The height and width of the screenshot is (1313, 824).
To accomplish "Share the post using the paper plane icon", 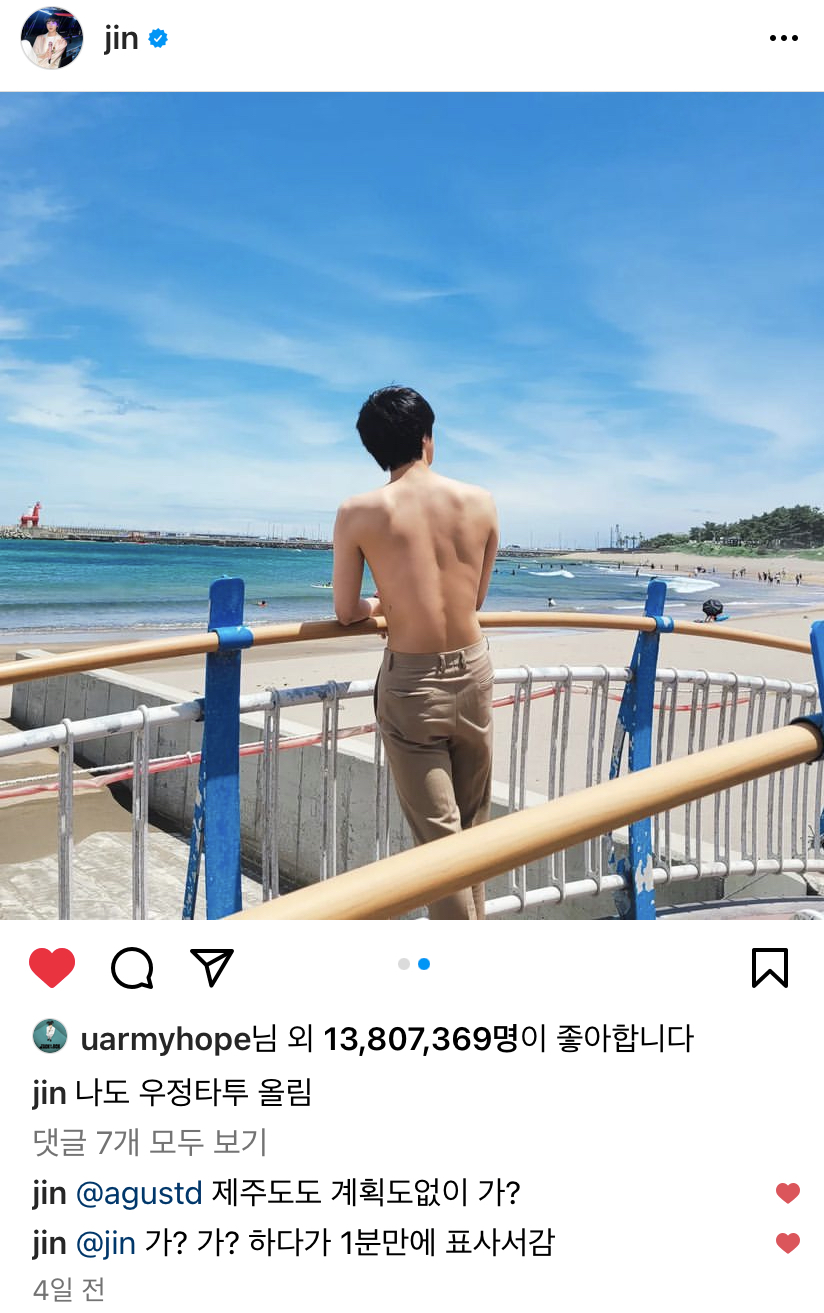I will 212,967.
